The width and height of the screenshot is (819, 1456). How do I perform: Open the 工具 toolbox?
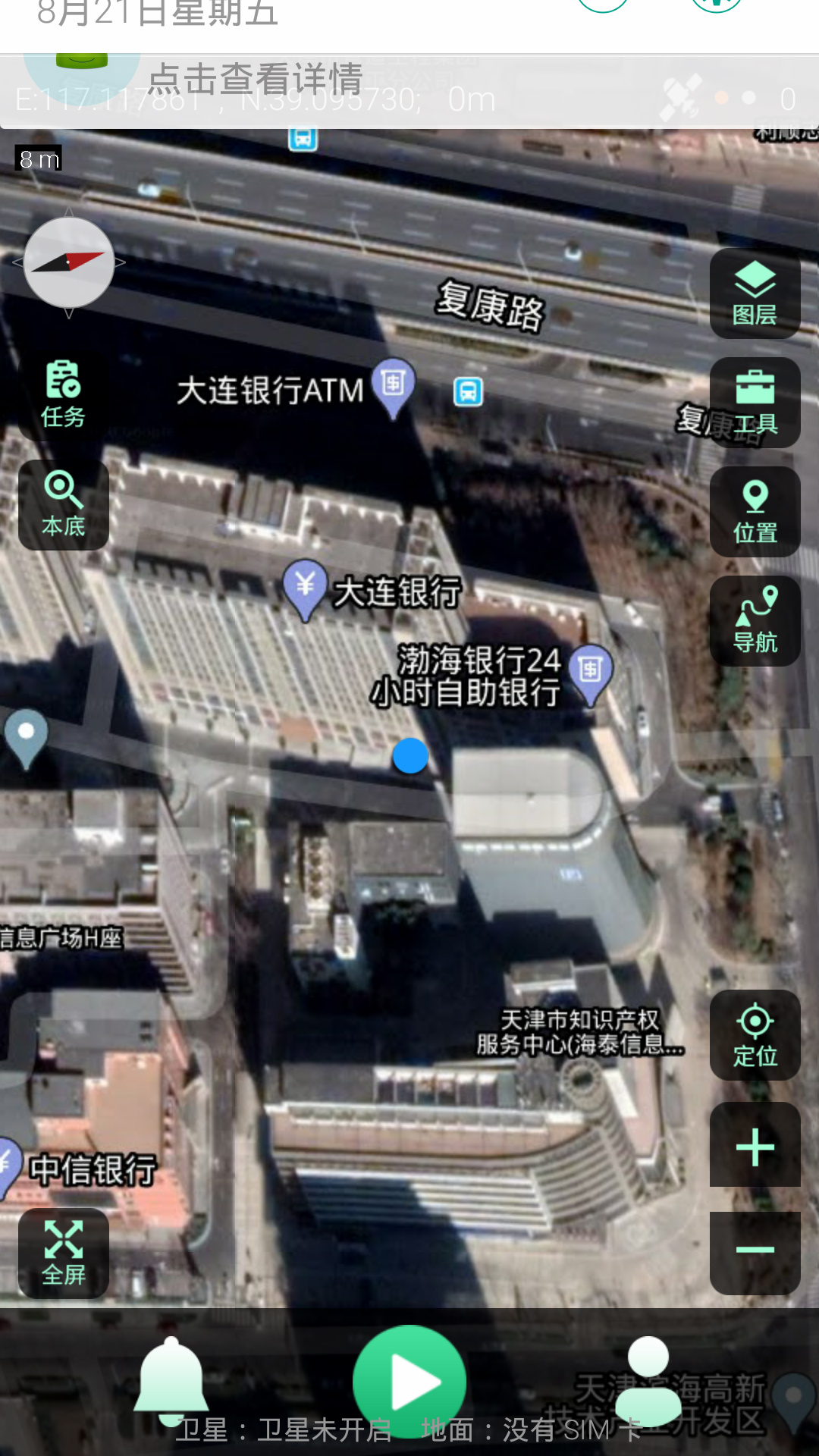click(755, 403)
